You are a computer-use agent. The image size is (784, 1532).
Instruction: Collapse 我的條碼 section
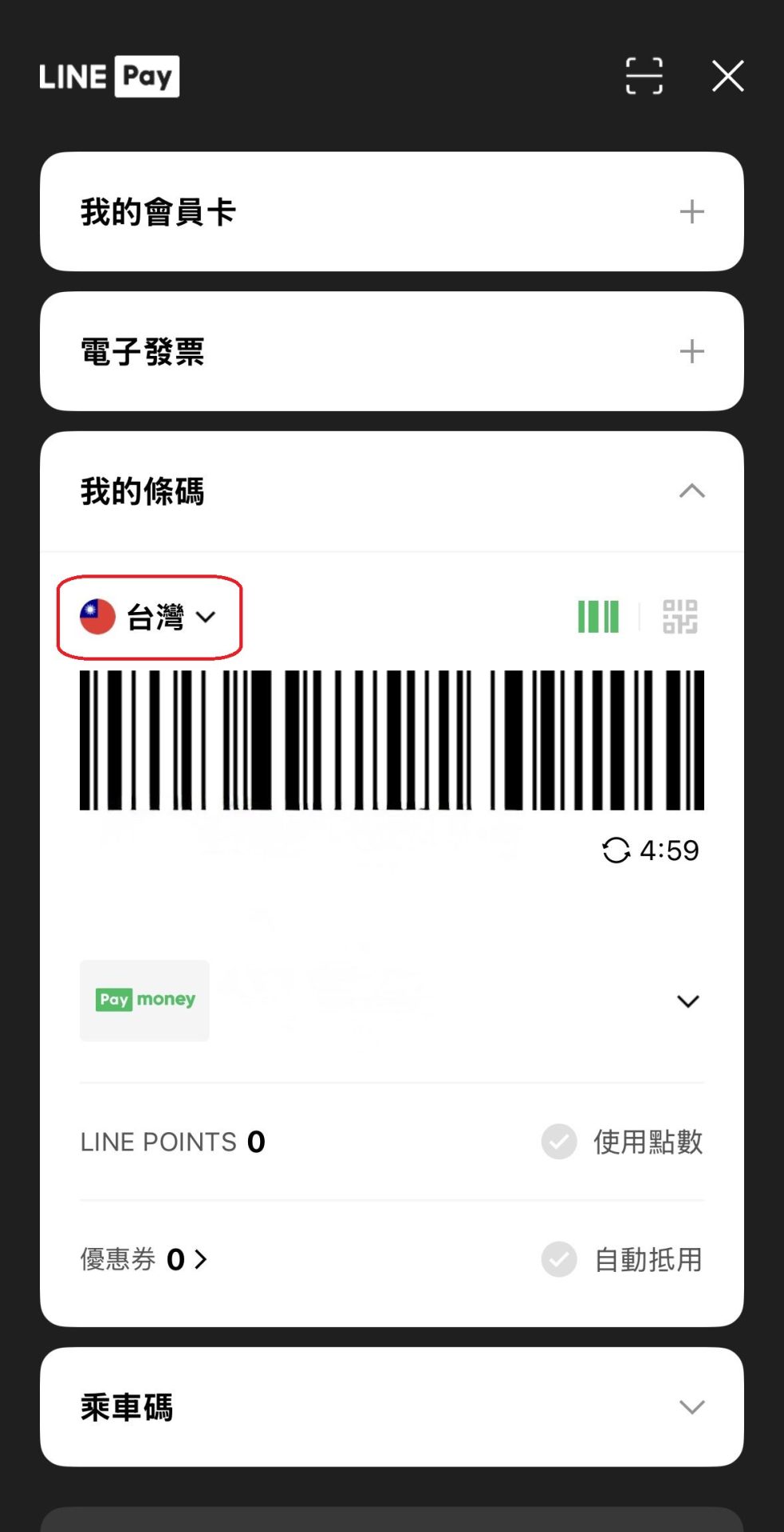click(x=691, y=492)
